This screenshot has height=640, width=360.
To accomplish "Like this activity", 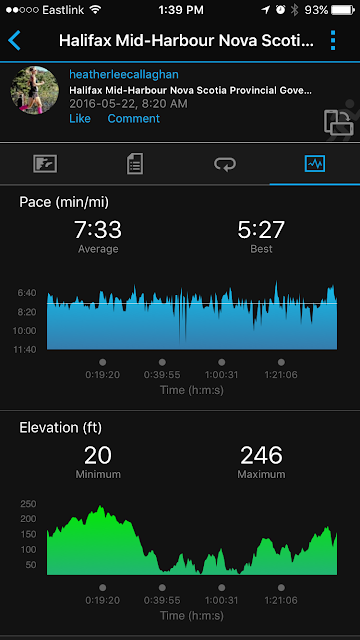I will pos(80,119).
